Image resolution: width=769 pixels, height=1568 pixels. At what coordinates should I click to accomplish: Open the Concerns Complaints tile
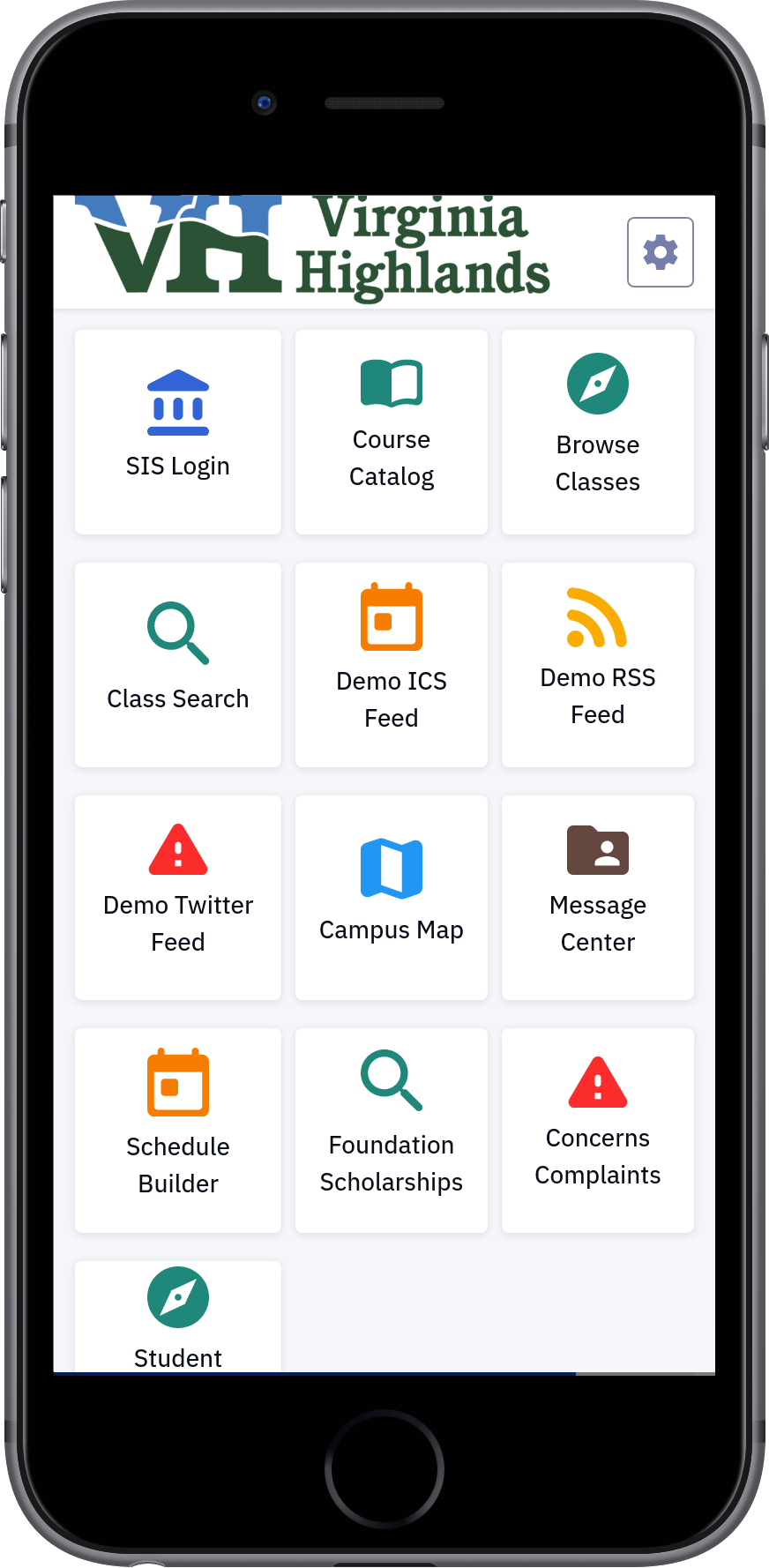click(x=598, y=1131)
